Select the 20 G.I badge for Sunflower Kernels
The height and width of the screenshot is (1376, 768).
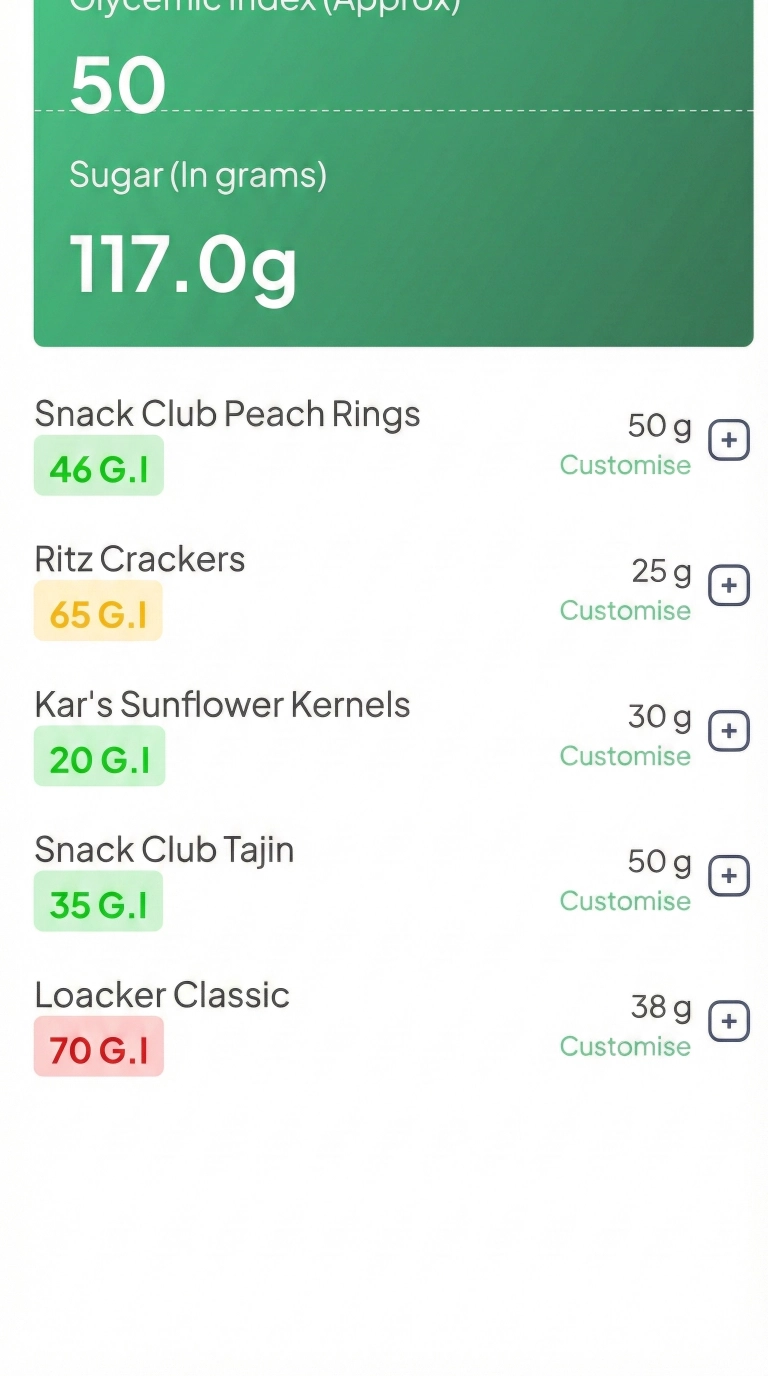[99, 757]
